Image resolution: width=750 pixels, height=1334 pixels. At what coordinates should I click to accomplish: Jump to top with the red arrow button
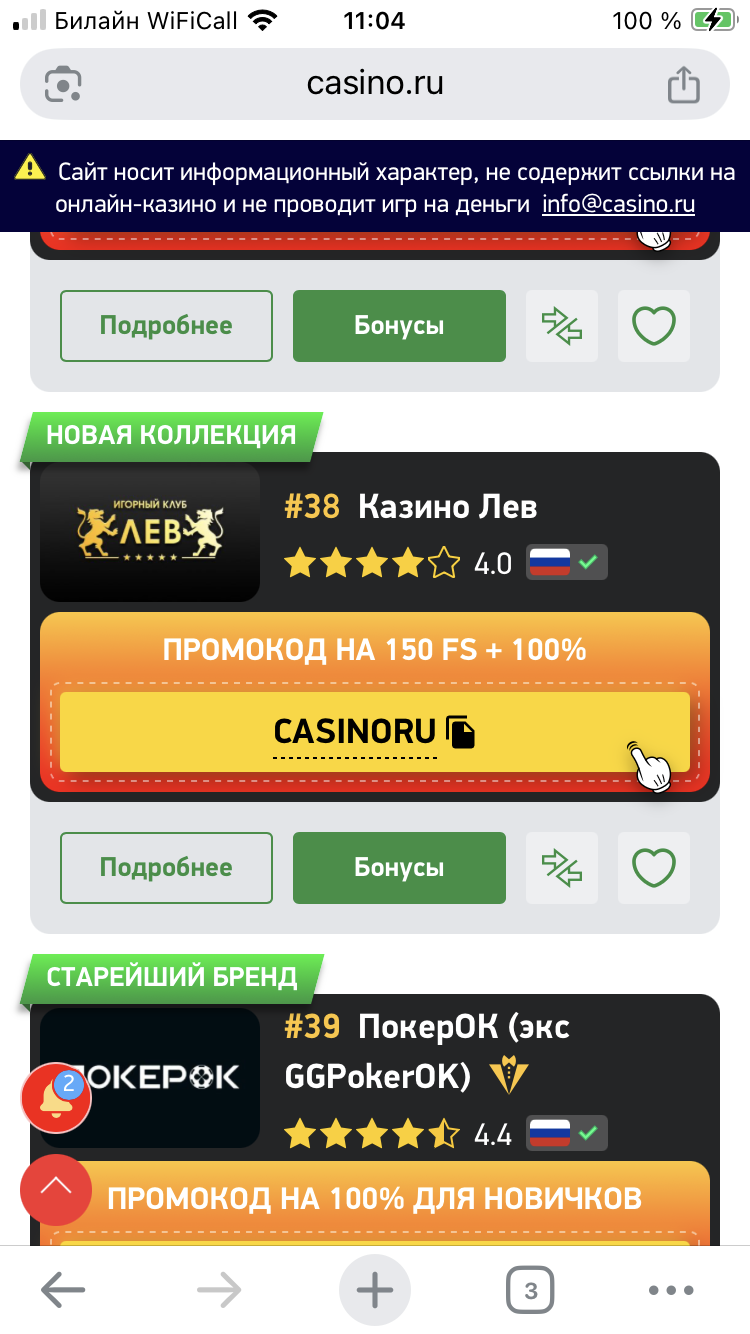click(x=56, y=1189)
